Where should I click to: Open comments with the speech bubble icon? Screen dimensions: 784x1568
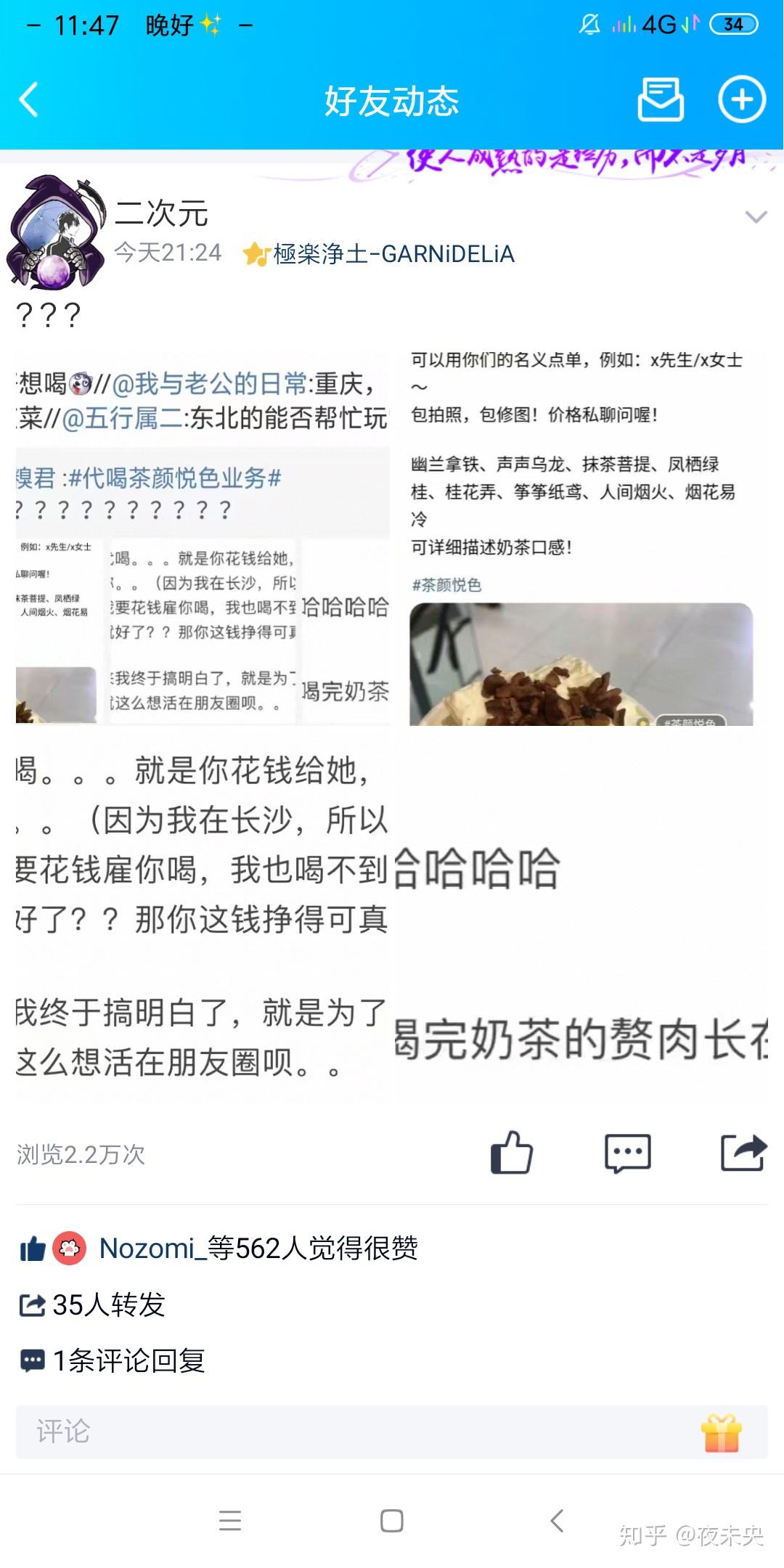[627, 1152]
